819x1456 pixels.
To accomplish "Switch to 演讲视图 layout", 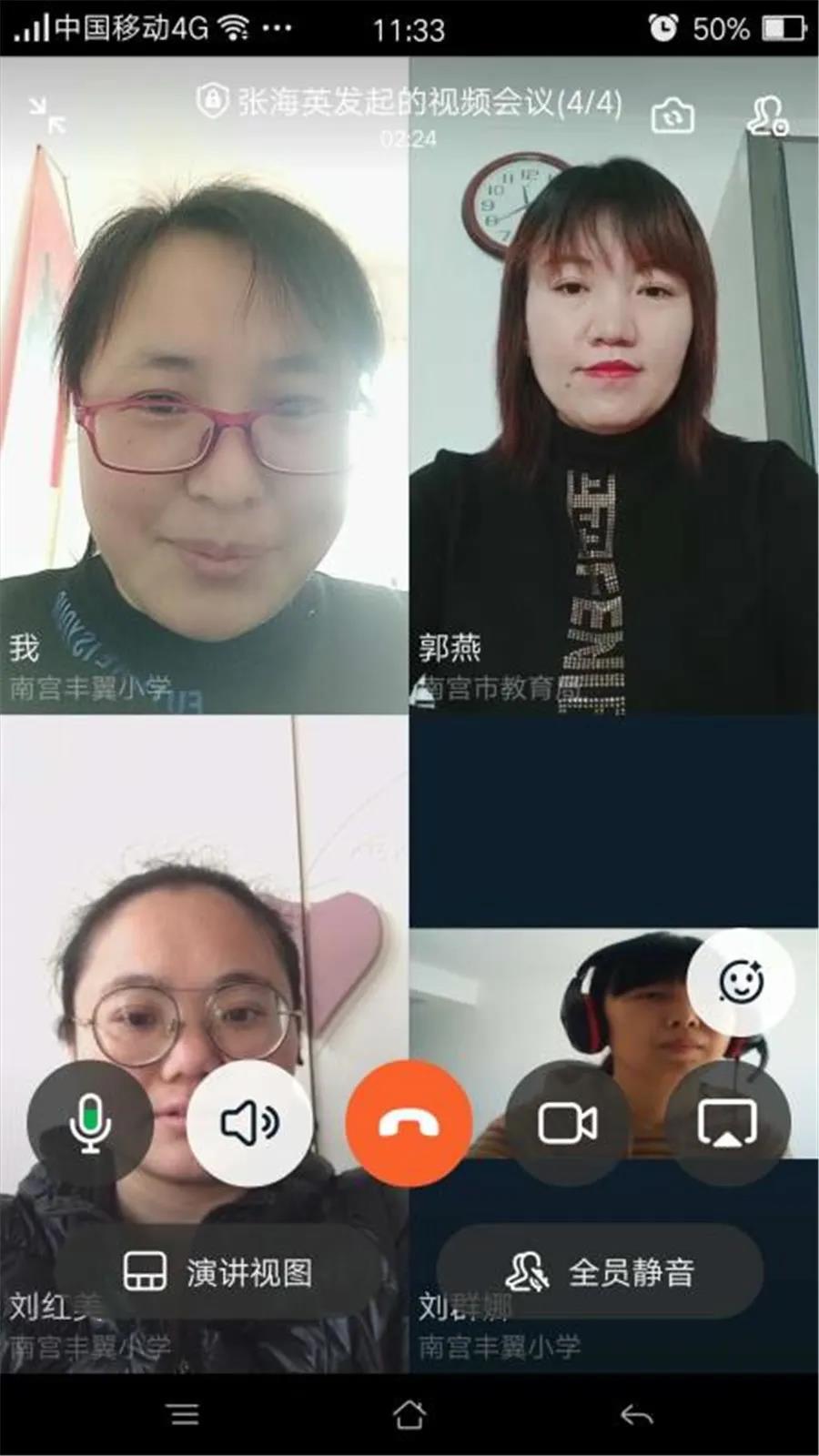I will [218, 1271].
